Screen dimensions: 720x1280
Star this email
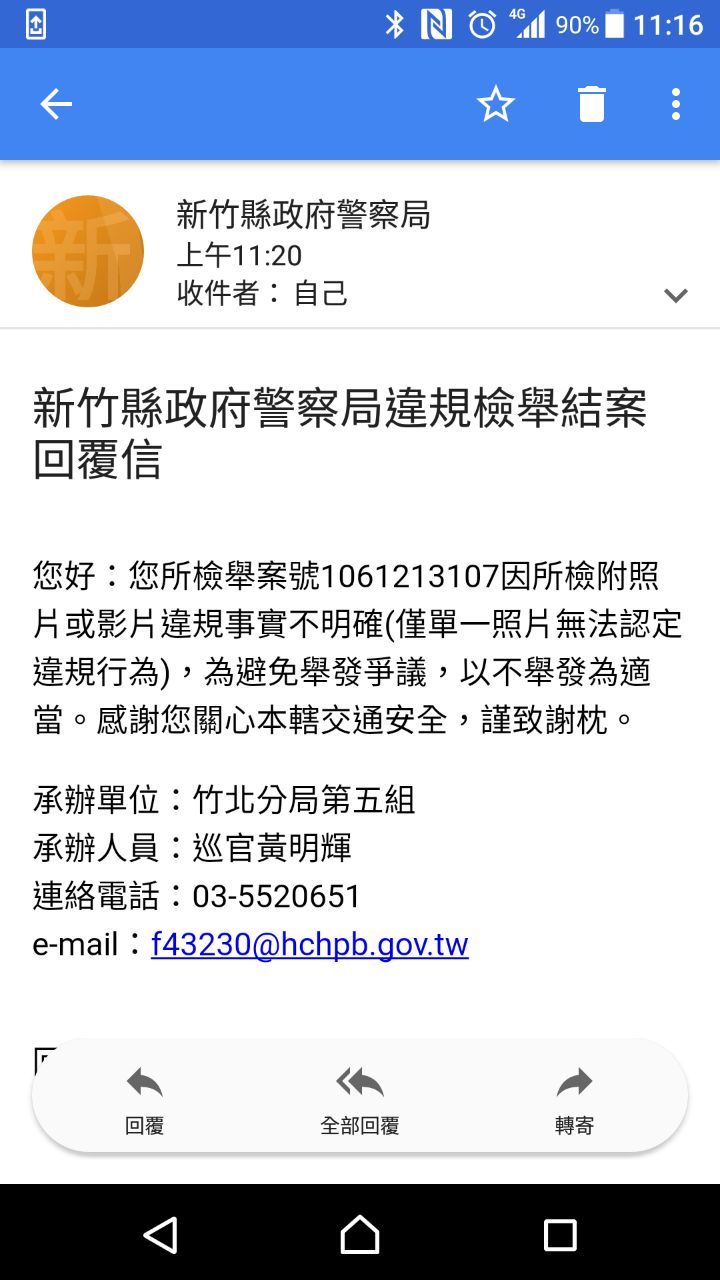495,104
